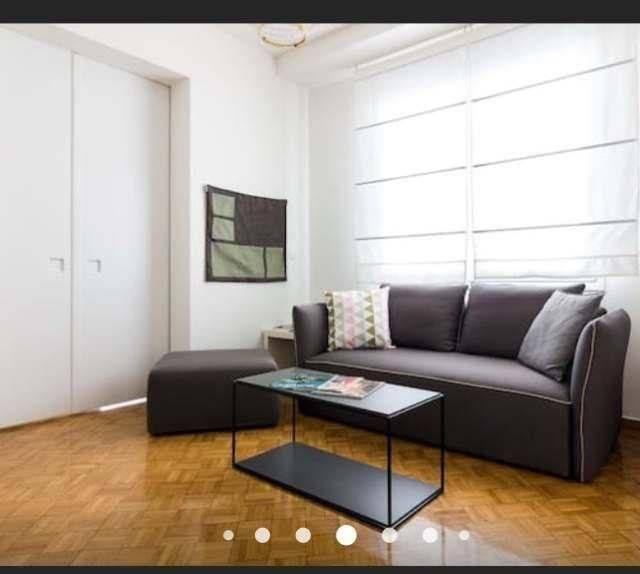Image resolution: width=640 pixels, height=574 pixels.
Task: Jump to the last page indicator dot
Action: click(x=464, y=535)
